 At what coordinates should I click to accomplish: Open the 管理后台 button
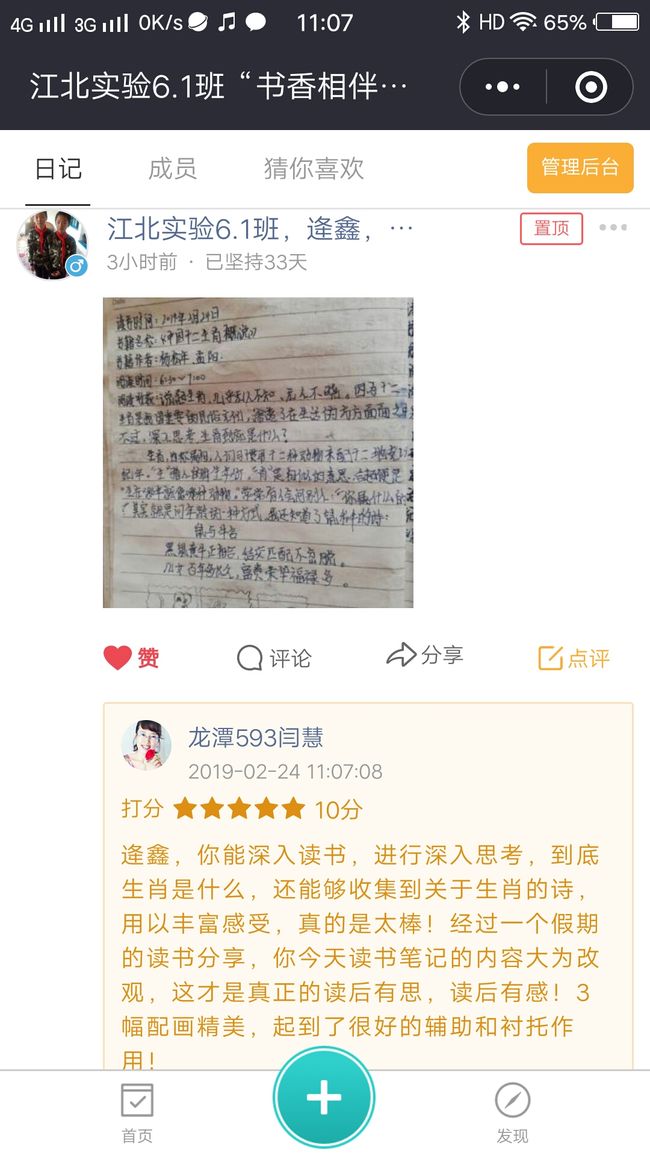(580, 168)
